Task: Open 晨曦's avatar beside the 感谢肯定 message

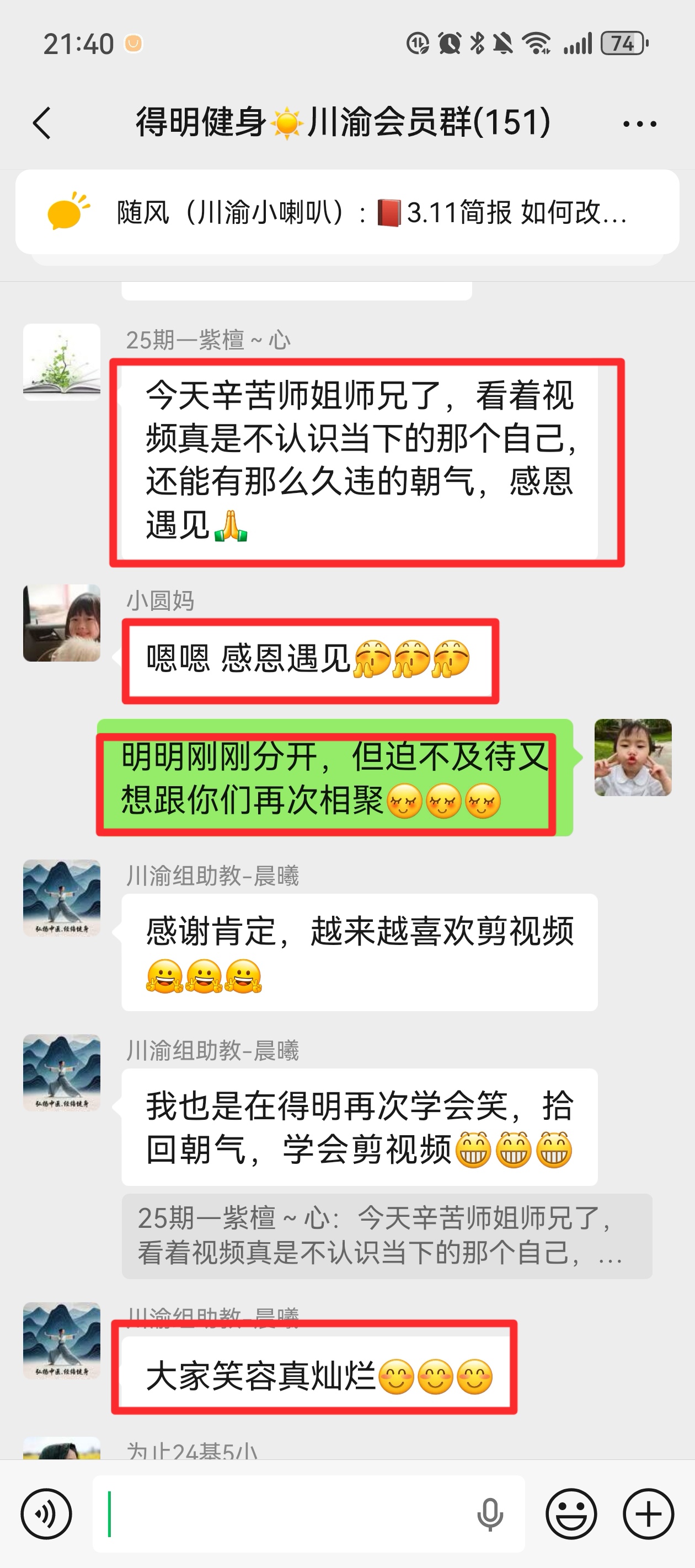Action: click(62, 898)
